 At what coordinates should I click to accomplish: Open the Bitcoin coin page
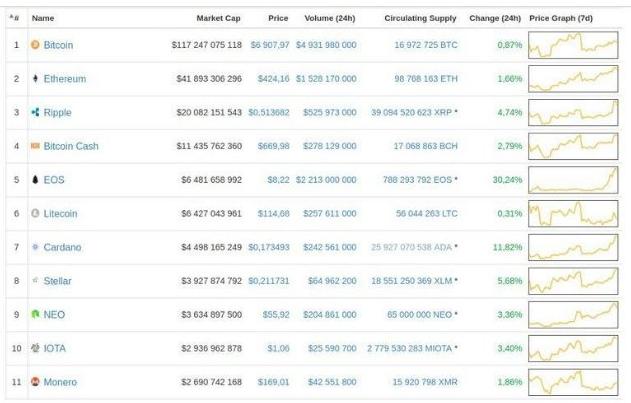58,45
